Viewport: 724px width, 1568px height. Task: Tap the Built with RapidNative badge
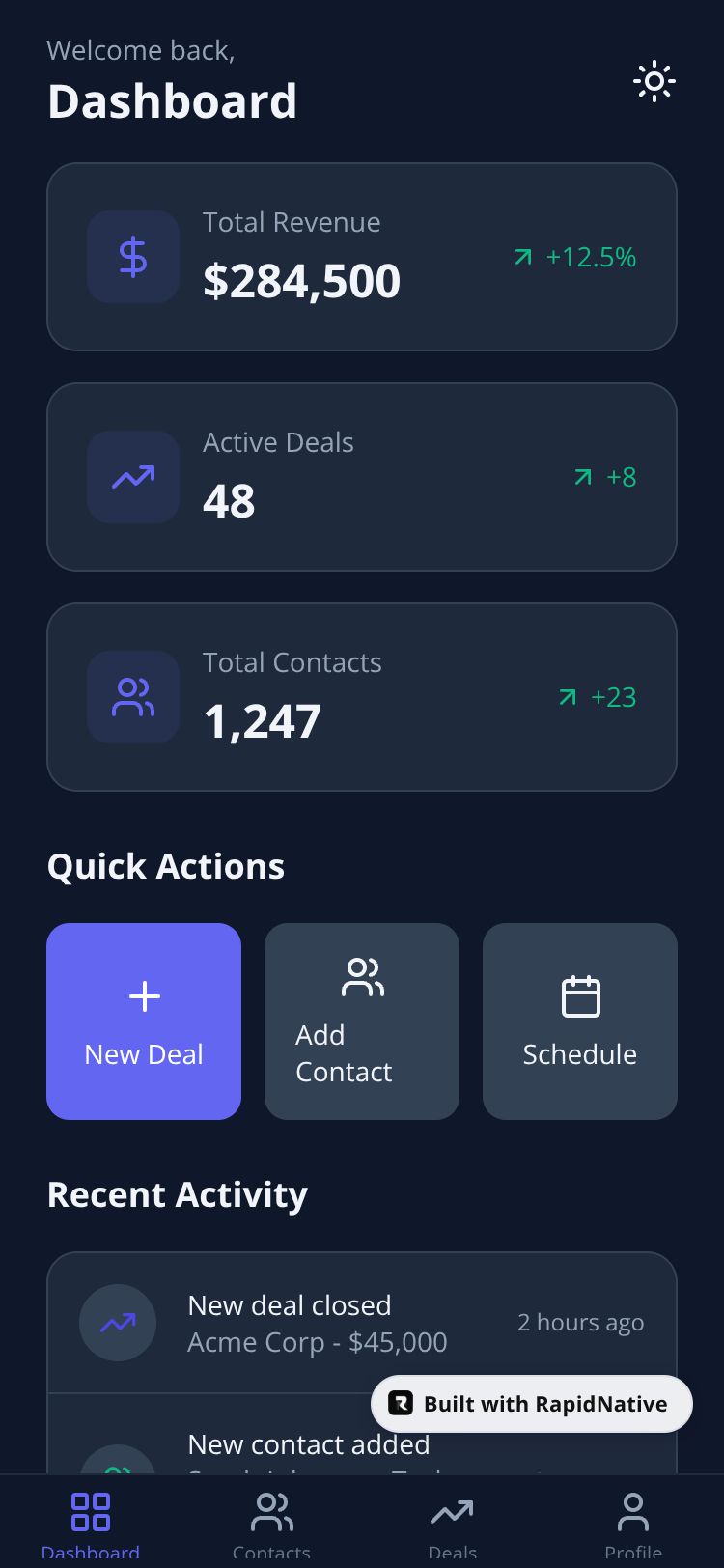coord(532,1404)
